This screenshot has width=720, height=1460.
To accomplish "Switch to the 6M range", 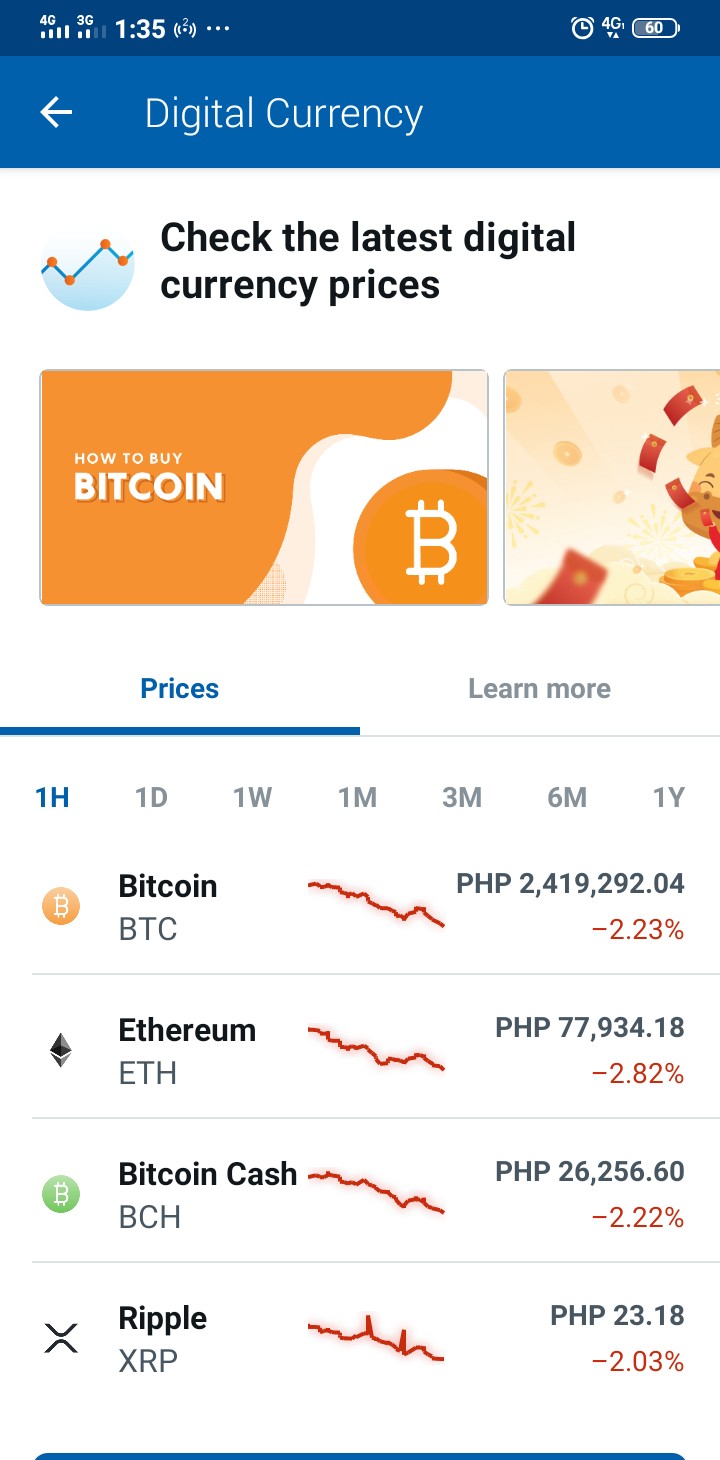I will 567,798.
